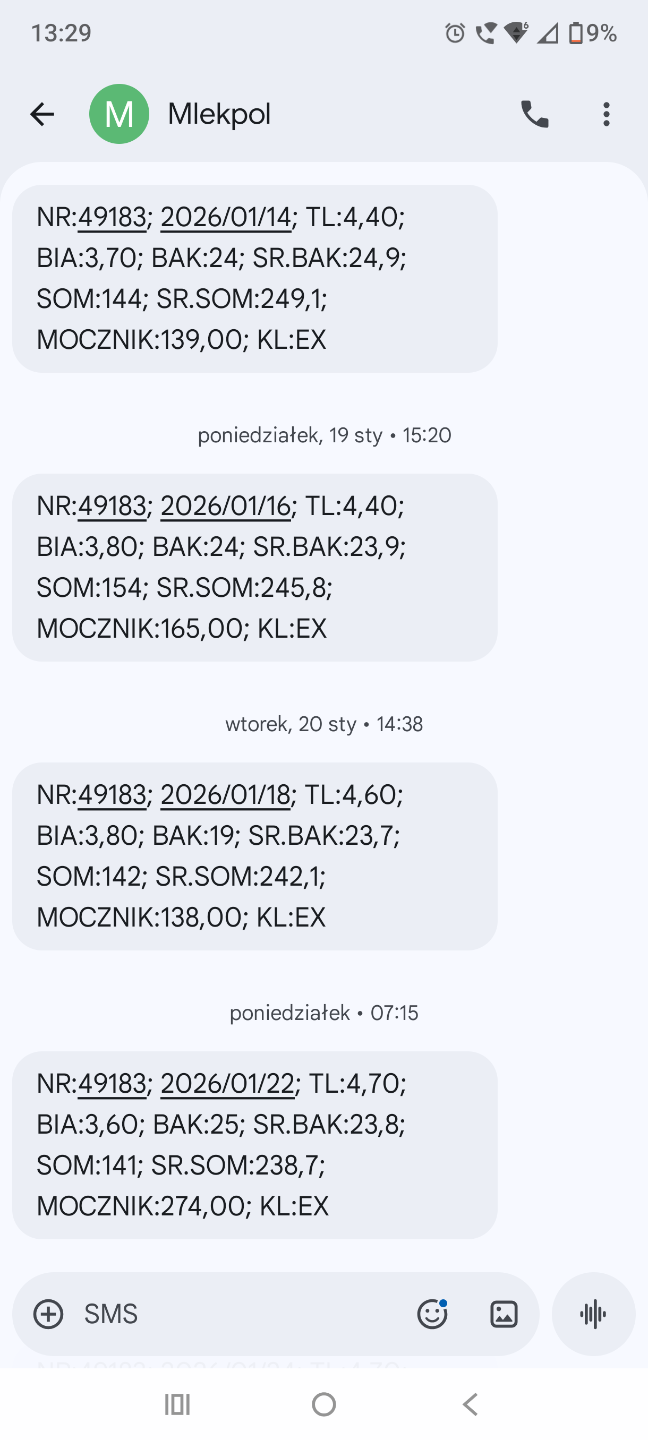The height and width of the screenshot is (1440, 648).
Task: Open the emoji picker
Action: tap(432, 1314)
